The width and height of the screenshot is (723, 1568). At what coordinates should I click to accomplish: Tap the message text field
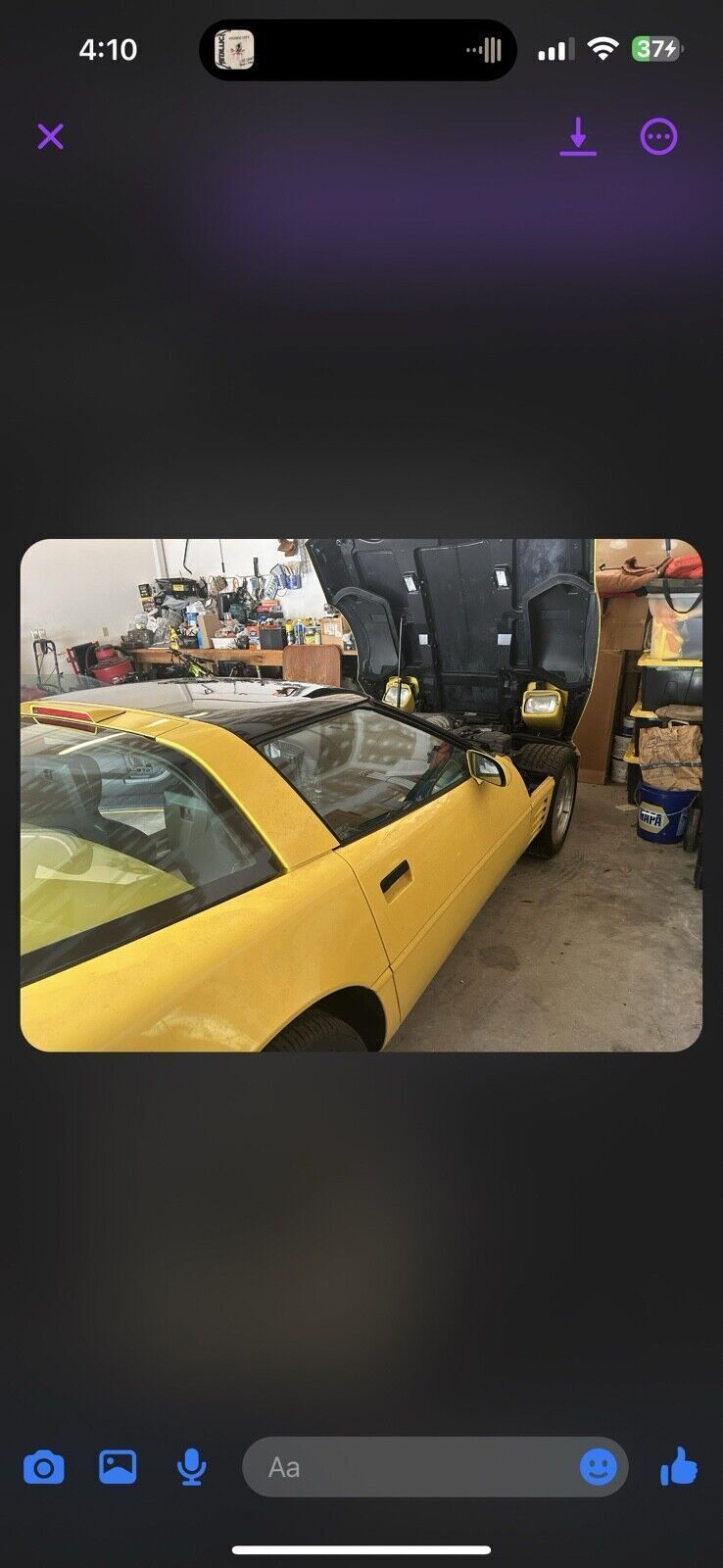[411, 1467]
